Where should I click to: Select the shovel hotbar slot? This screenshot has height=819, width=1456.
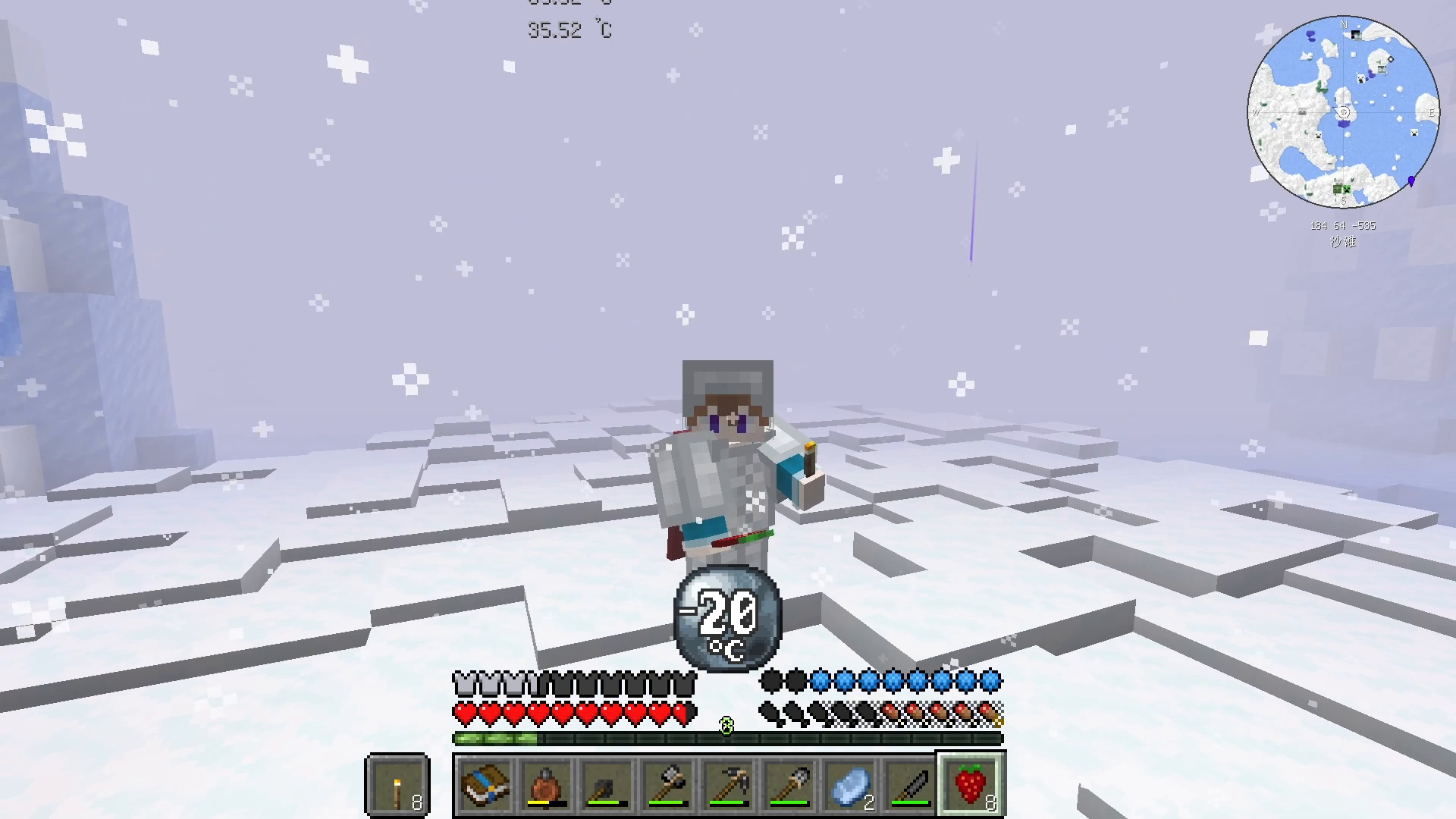pos(789,785)
